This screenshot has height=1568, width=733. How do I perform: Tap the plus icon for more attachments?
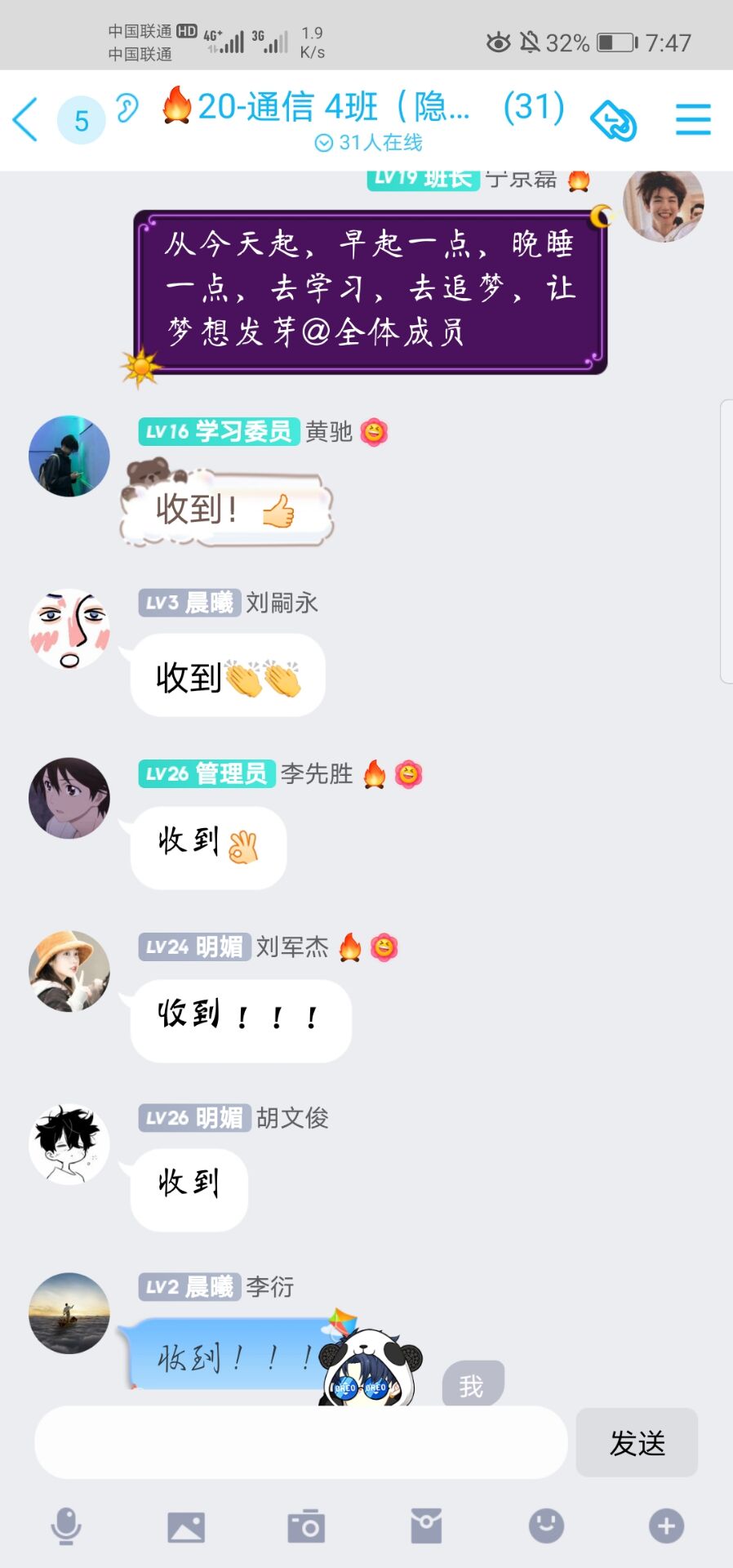click(668, 1526)
